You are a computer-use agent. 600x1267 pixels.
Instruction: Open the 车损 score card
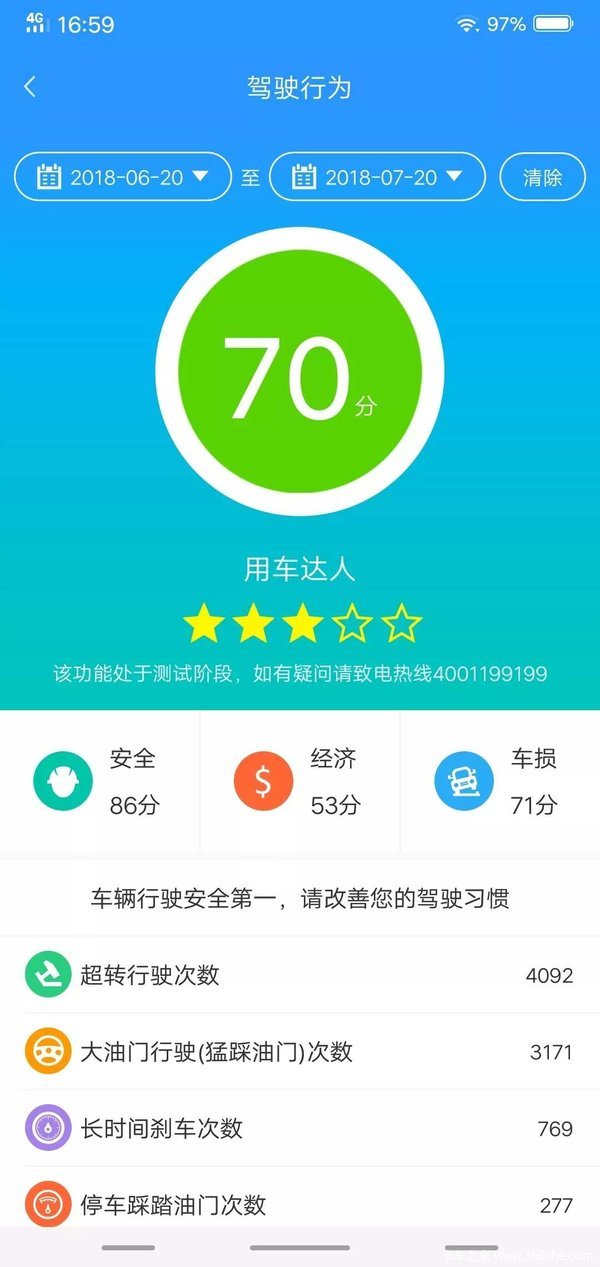coord(500,781)
